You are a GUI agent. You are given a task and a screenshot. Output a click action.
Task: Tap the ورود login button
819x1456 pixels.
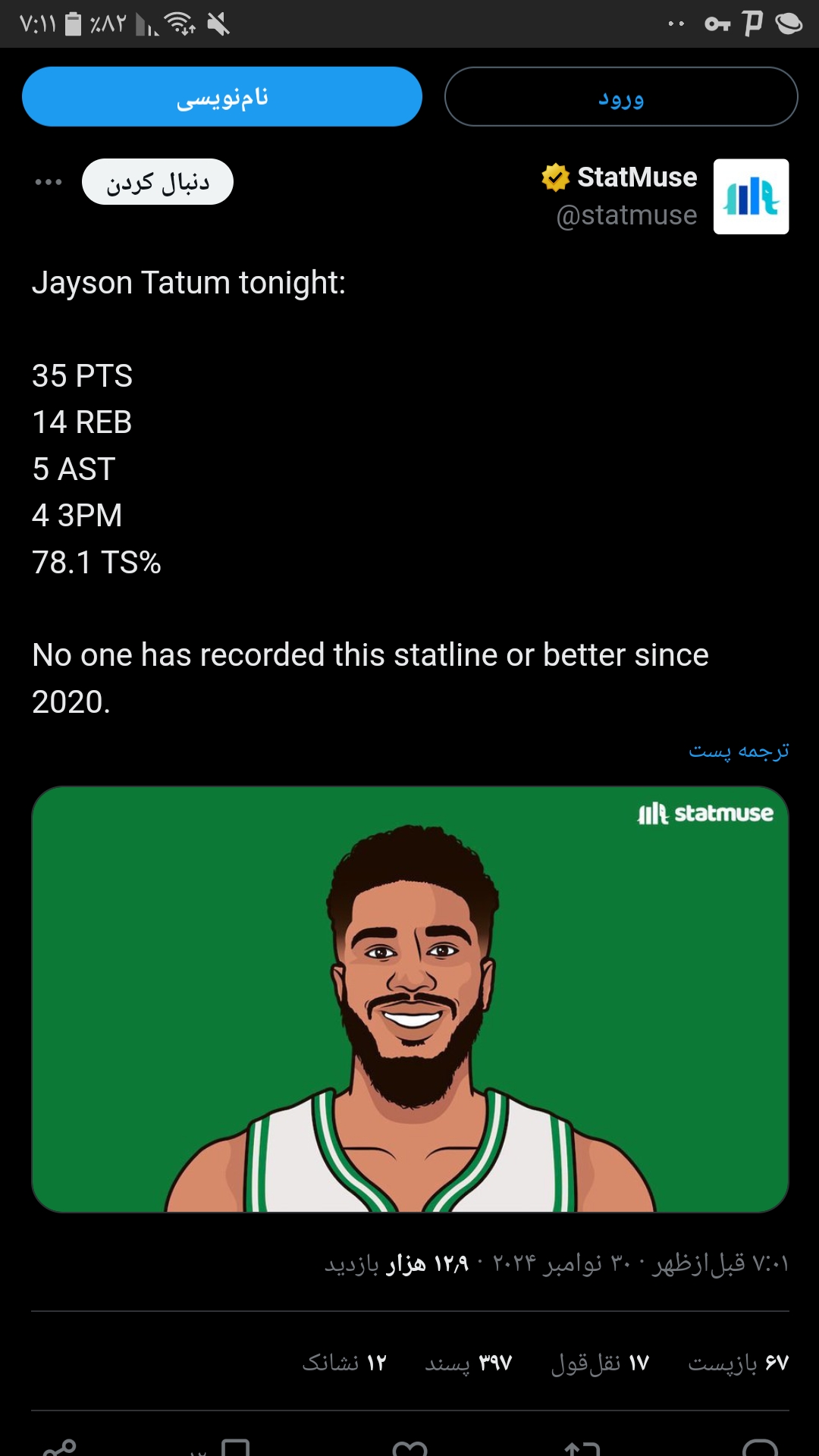[x=621, y=96]
